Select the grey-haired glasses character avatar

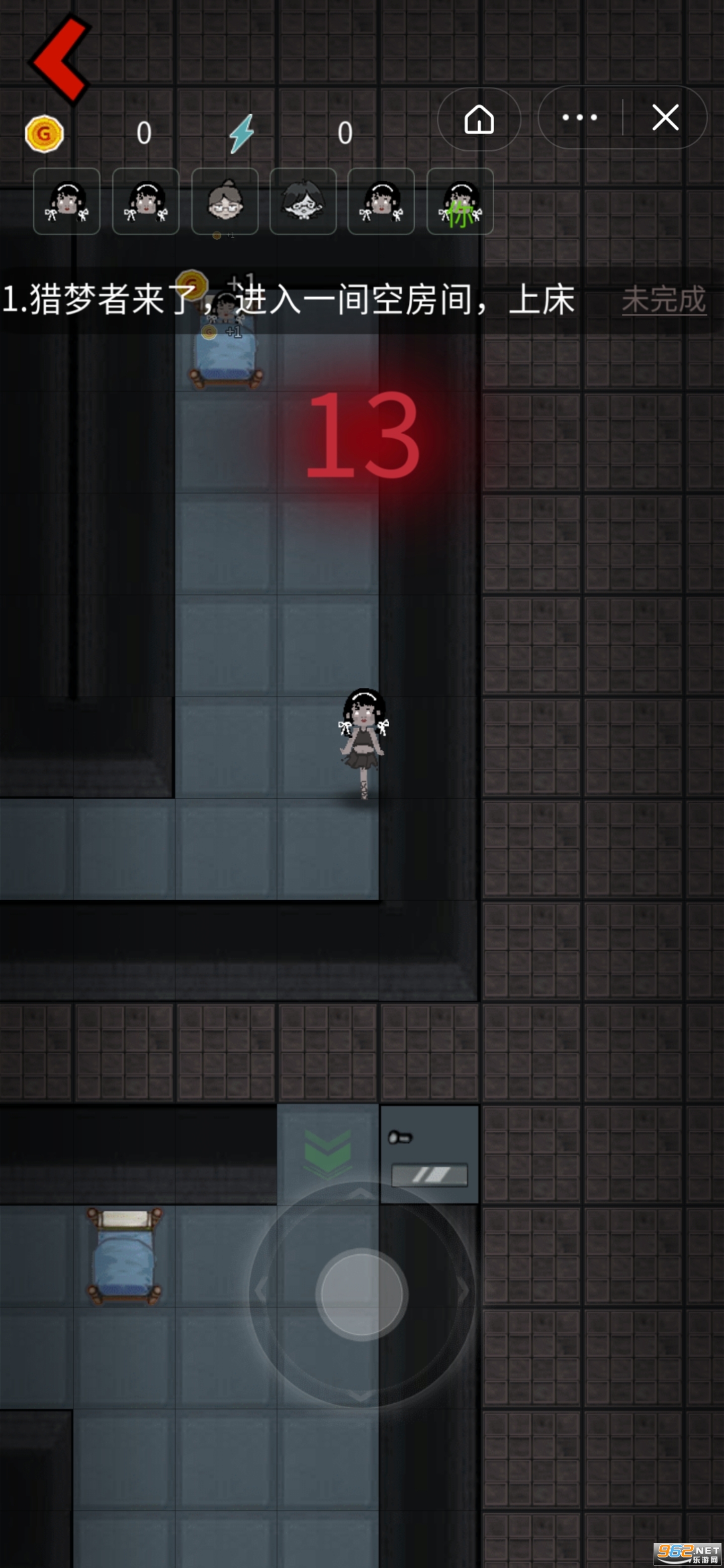(x=225, y=202)
